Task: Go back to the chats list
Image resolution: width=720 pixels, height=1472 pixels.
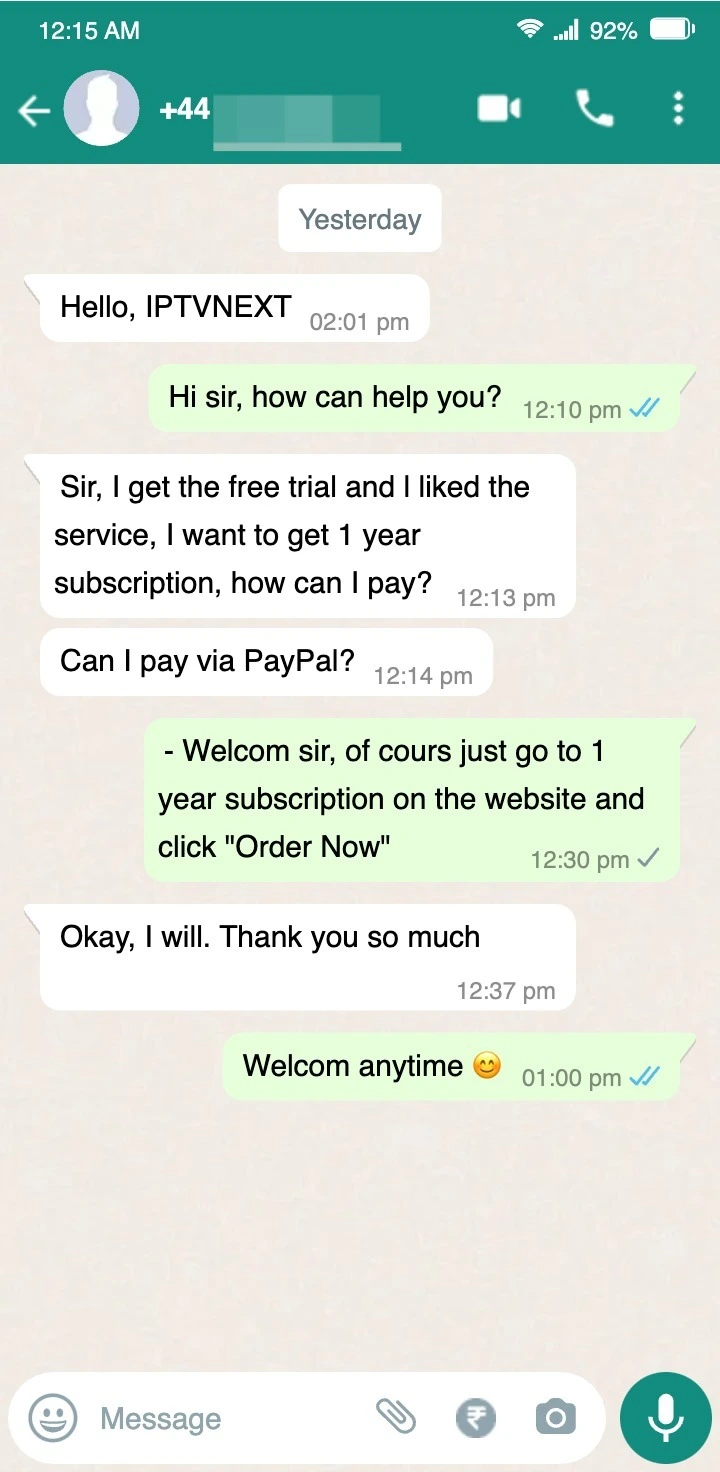Action: 34,110
